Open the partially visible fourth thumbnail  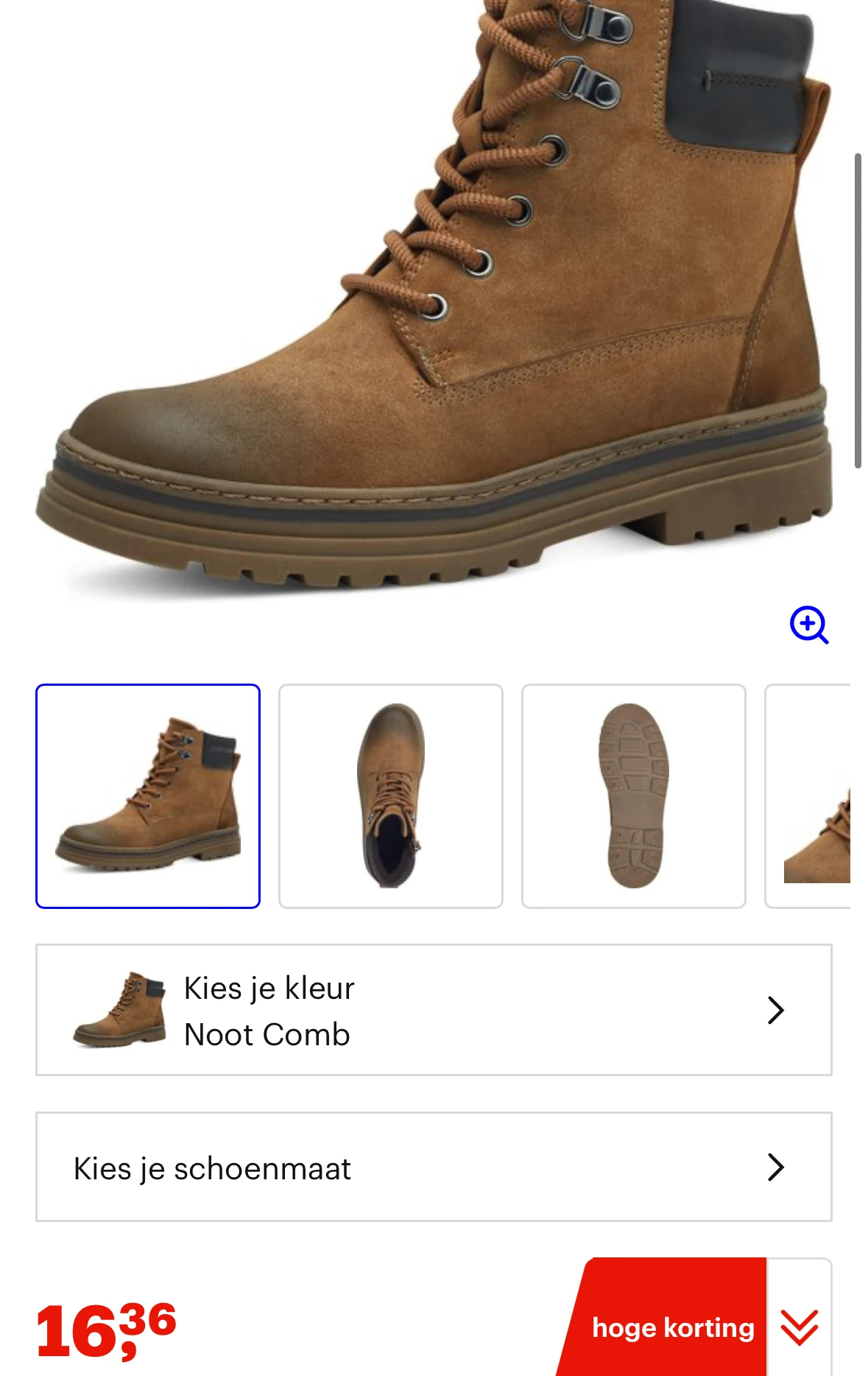[810, 796]
